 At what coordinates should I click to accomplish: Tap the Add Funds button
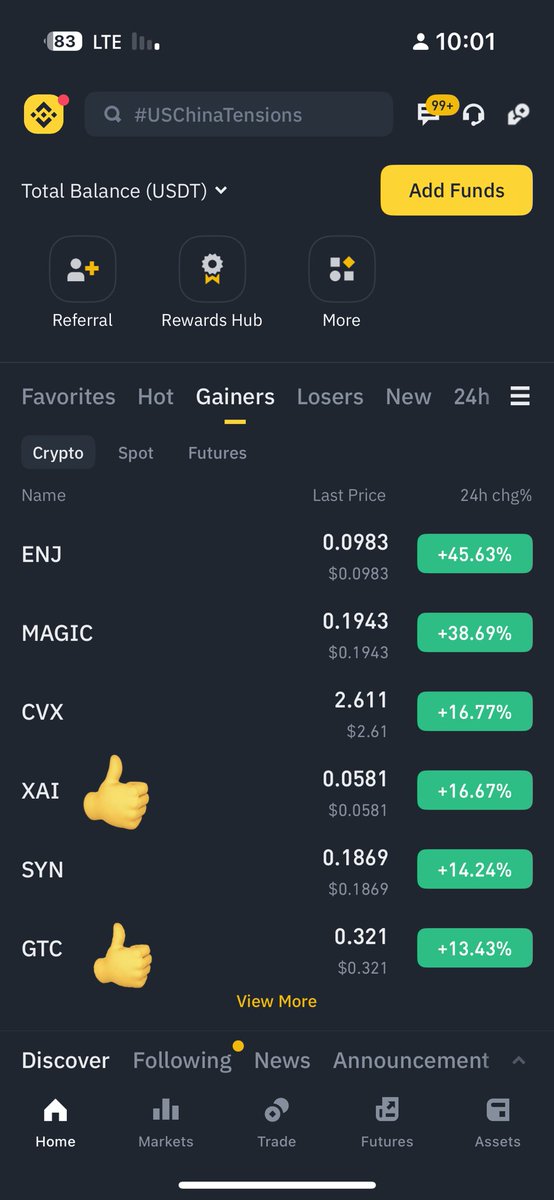pos(456,190)
